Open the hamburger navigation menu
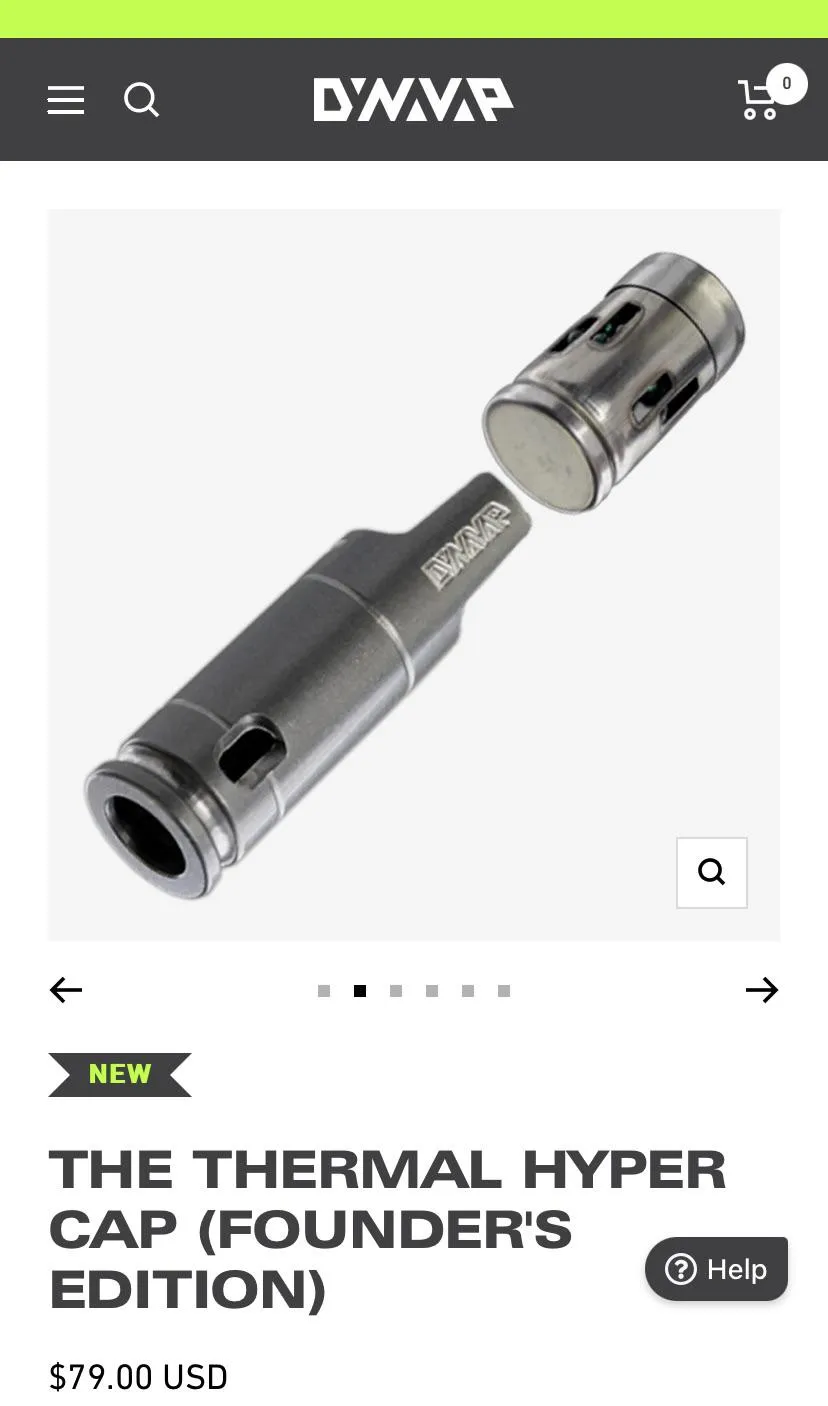The image size is (828, 1406). click(x=66, y=100)
